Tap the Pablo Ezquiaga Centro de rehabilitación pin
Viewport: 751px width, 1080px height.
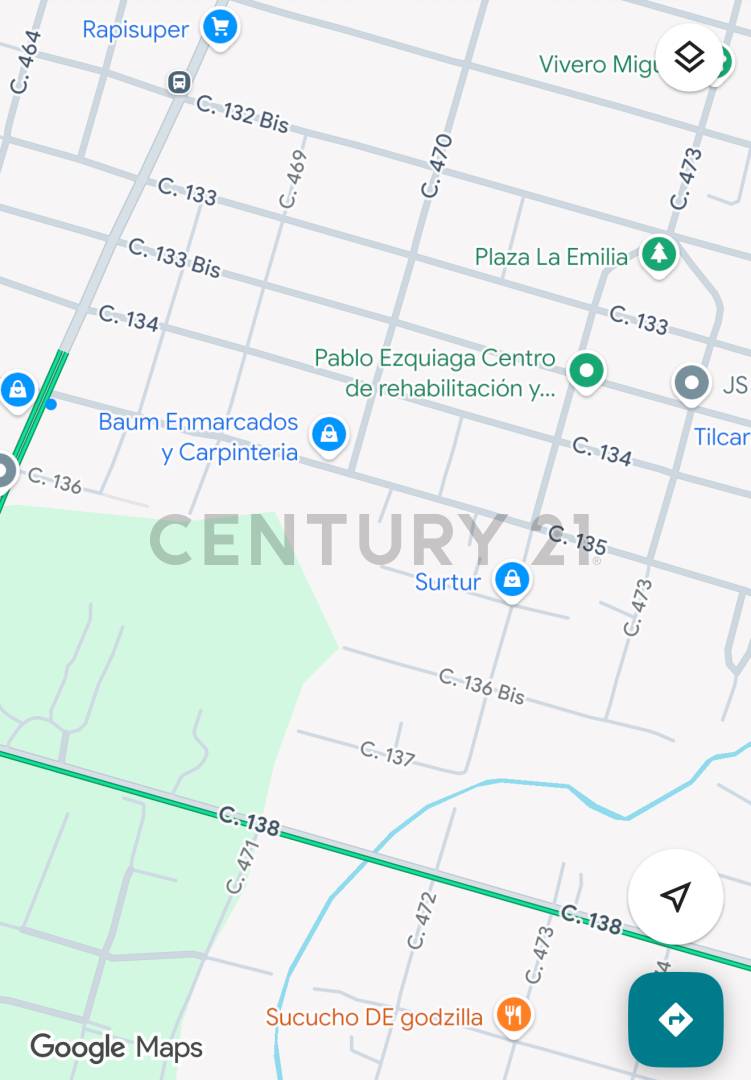tap(586, 371)
